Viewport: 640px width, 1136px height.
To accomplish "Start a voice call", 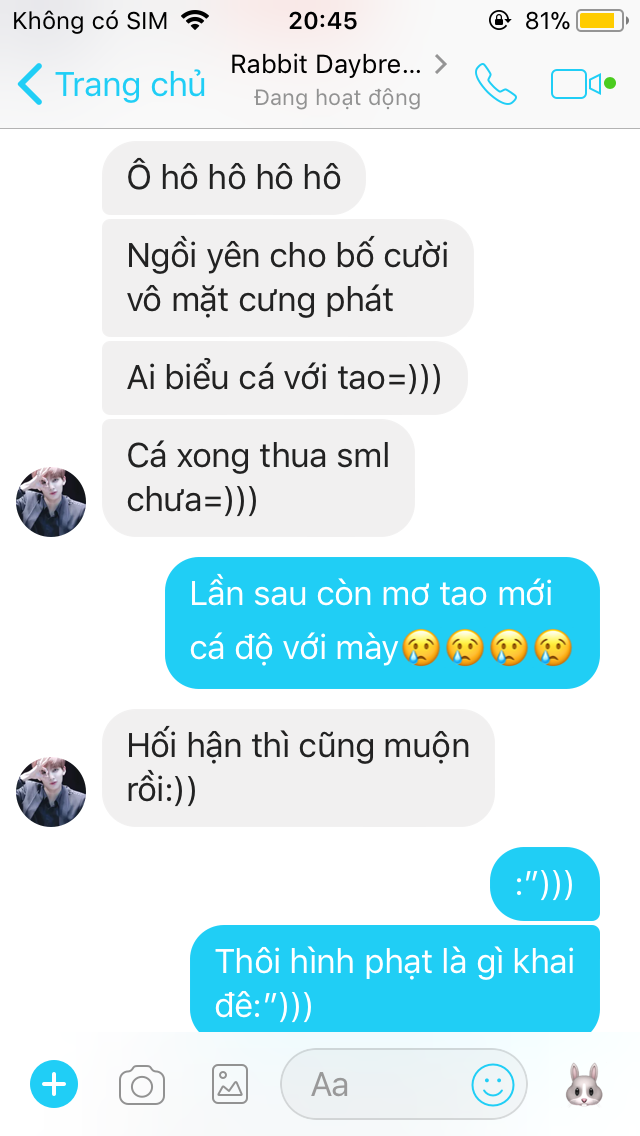I will point(495,85).
